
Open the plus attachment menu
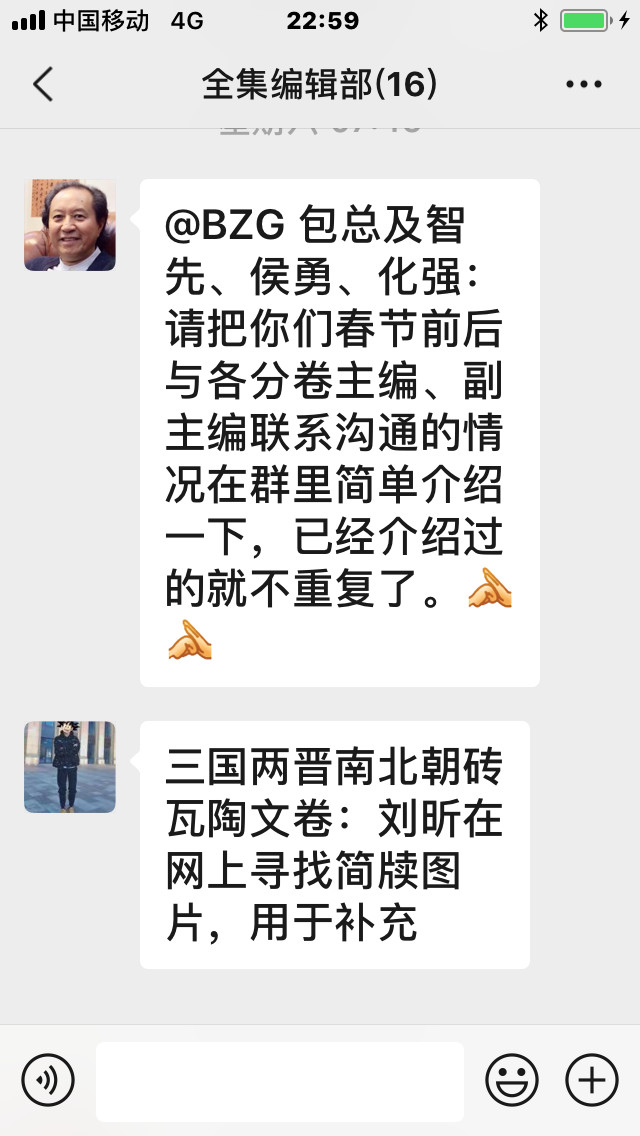[x=592, y=1080]
